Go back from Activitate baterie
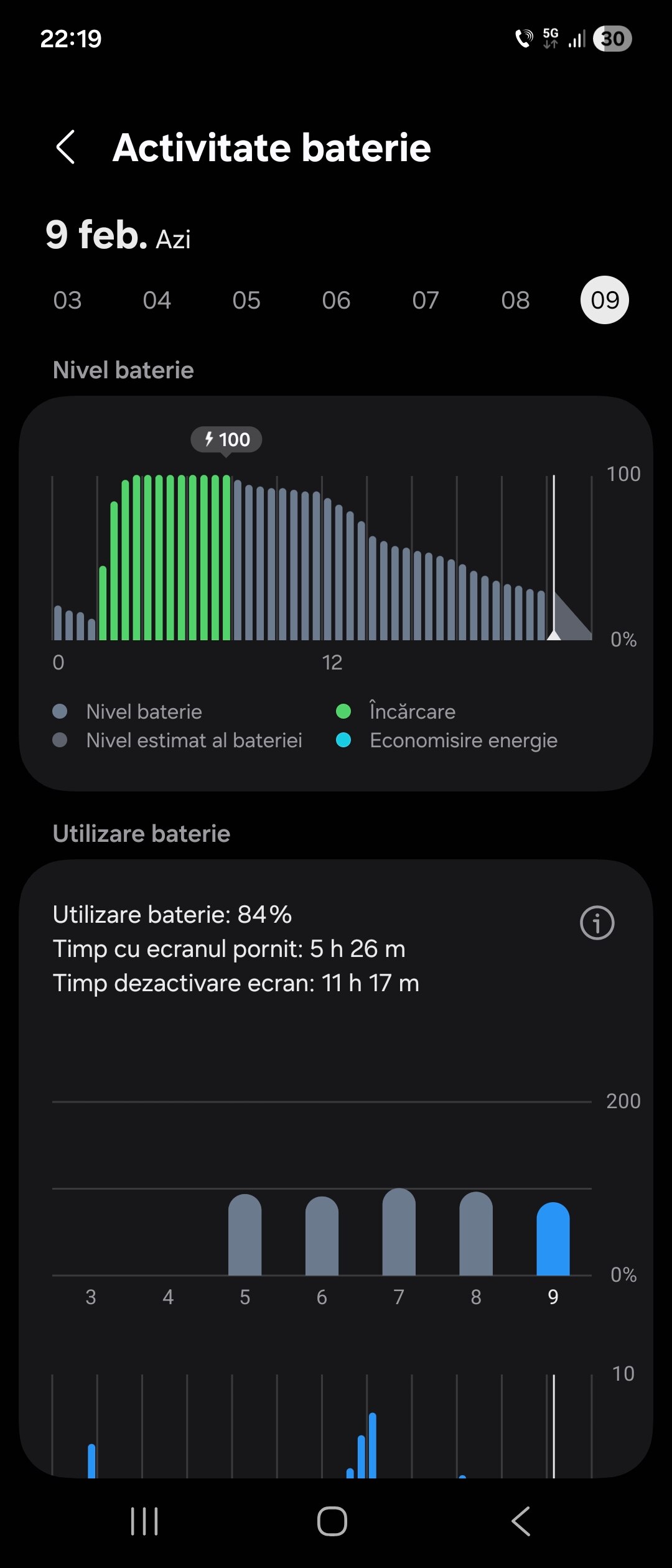This screenshot has height=1568, width=672. pos(66,147)
